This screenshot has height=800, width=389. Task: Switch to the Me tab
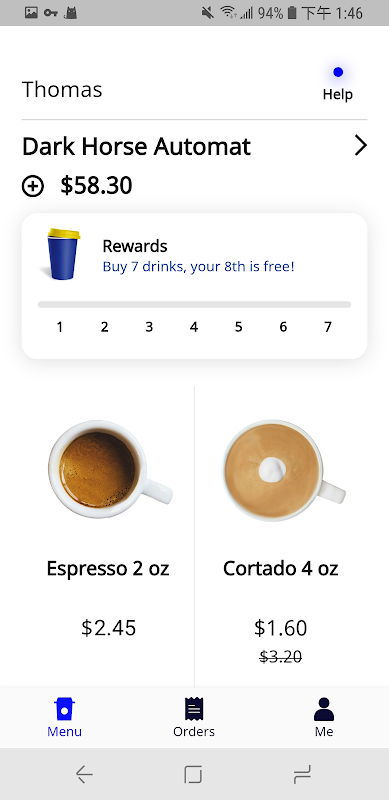coord(324,717)
